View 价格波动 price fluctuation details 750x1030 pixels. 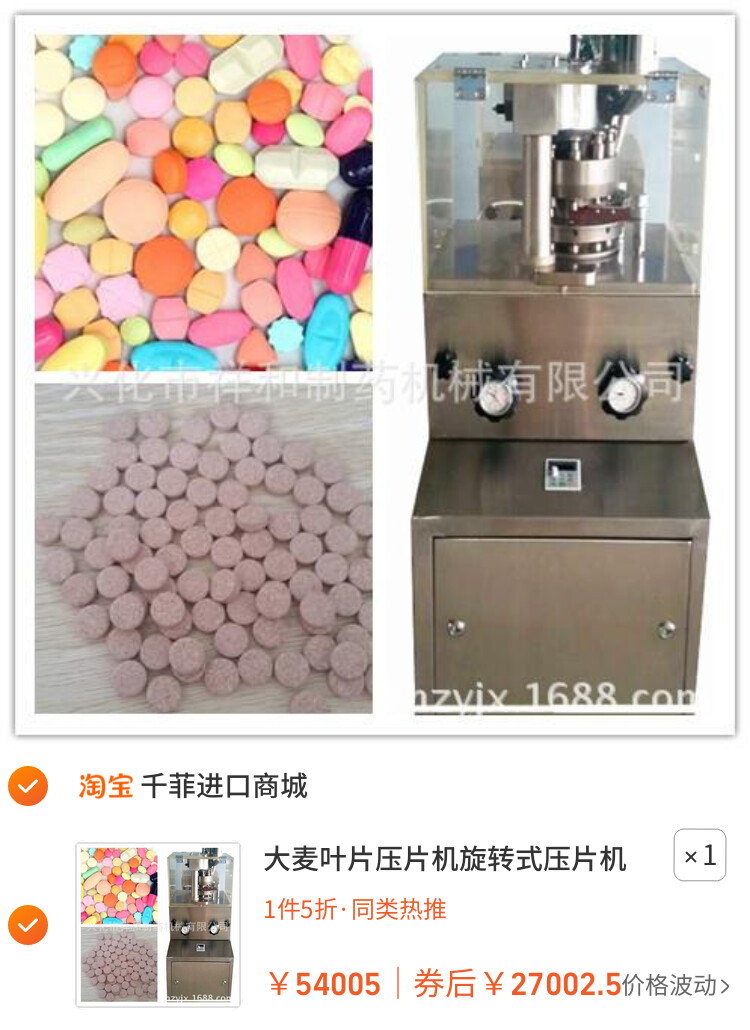click(676, 985)
